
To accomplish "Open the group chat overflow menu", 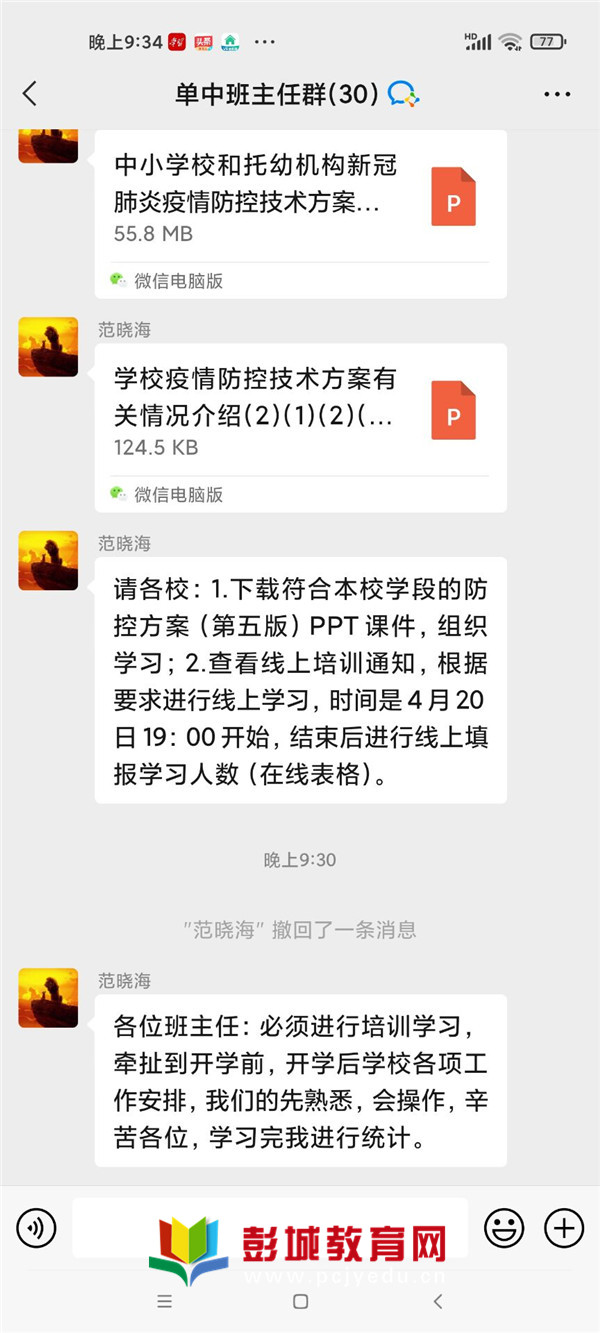I will [x=557, y=94].
